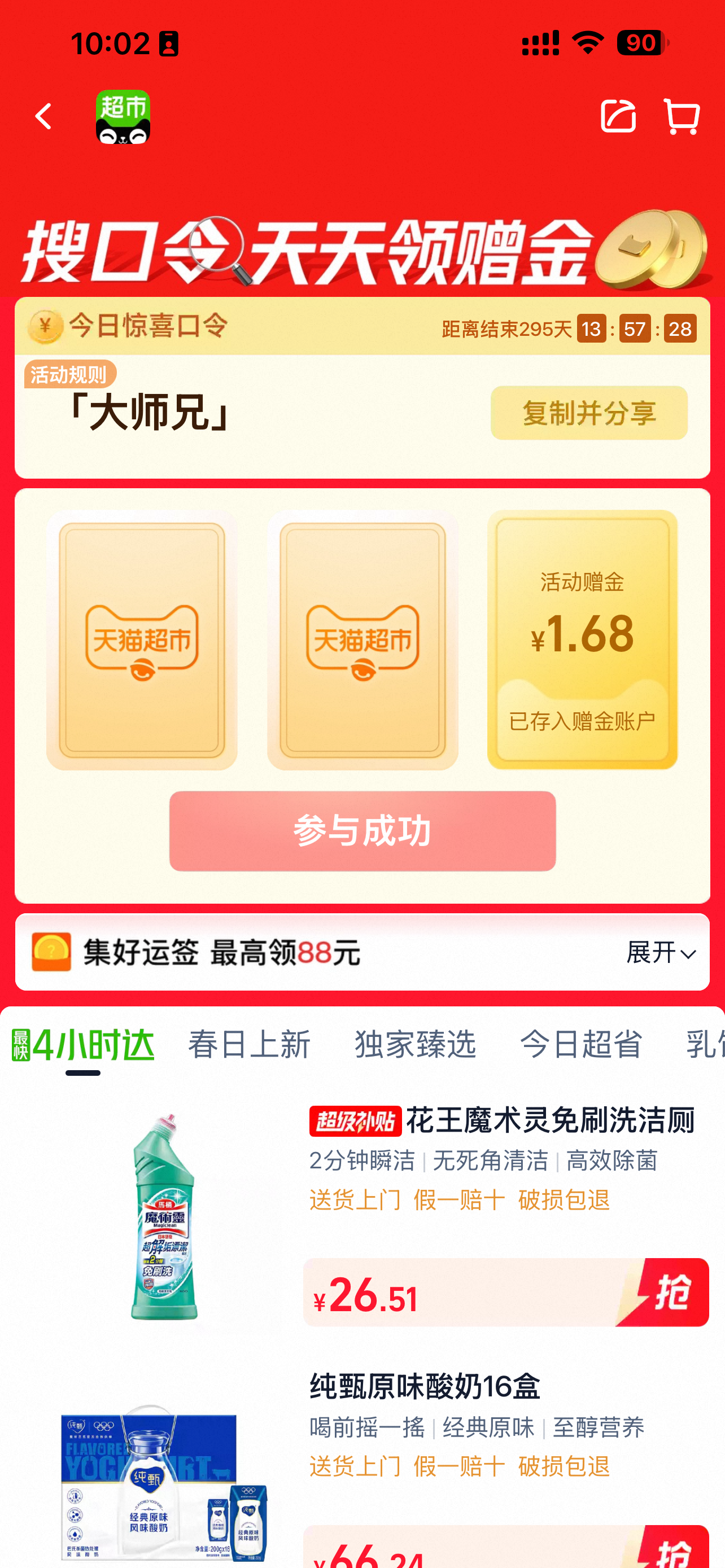Grab the ¥26.51 toilet cleaner deal
The width and height of the screenshot is (725, 1568).
point(662,1292)
